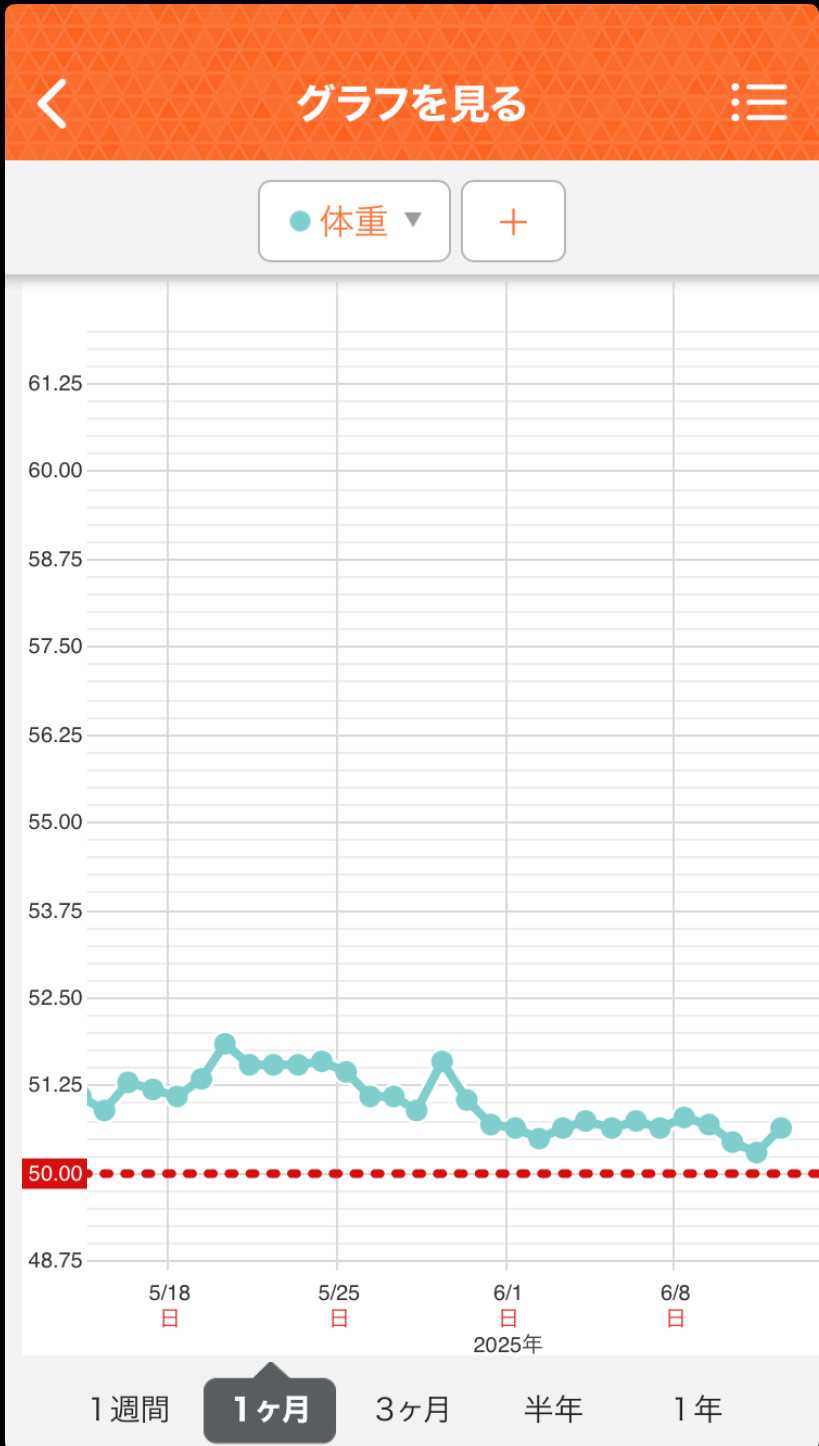Show the 半年 graph range
This screenshot has width=819, height=1446.
[553, 1410]
